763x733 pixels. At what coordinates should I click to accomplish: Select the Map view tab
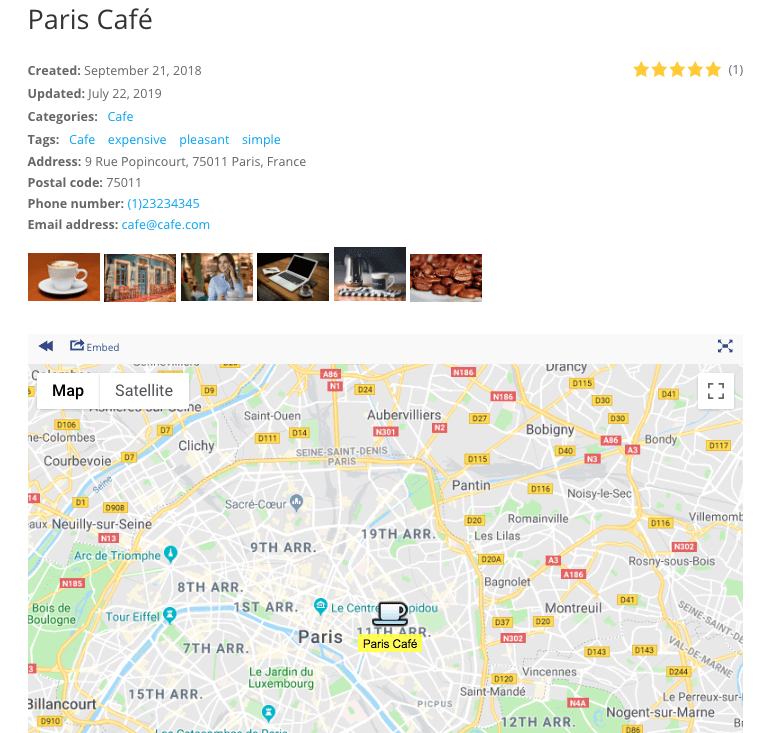point(68,391)
